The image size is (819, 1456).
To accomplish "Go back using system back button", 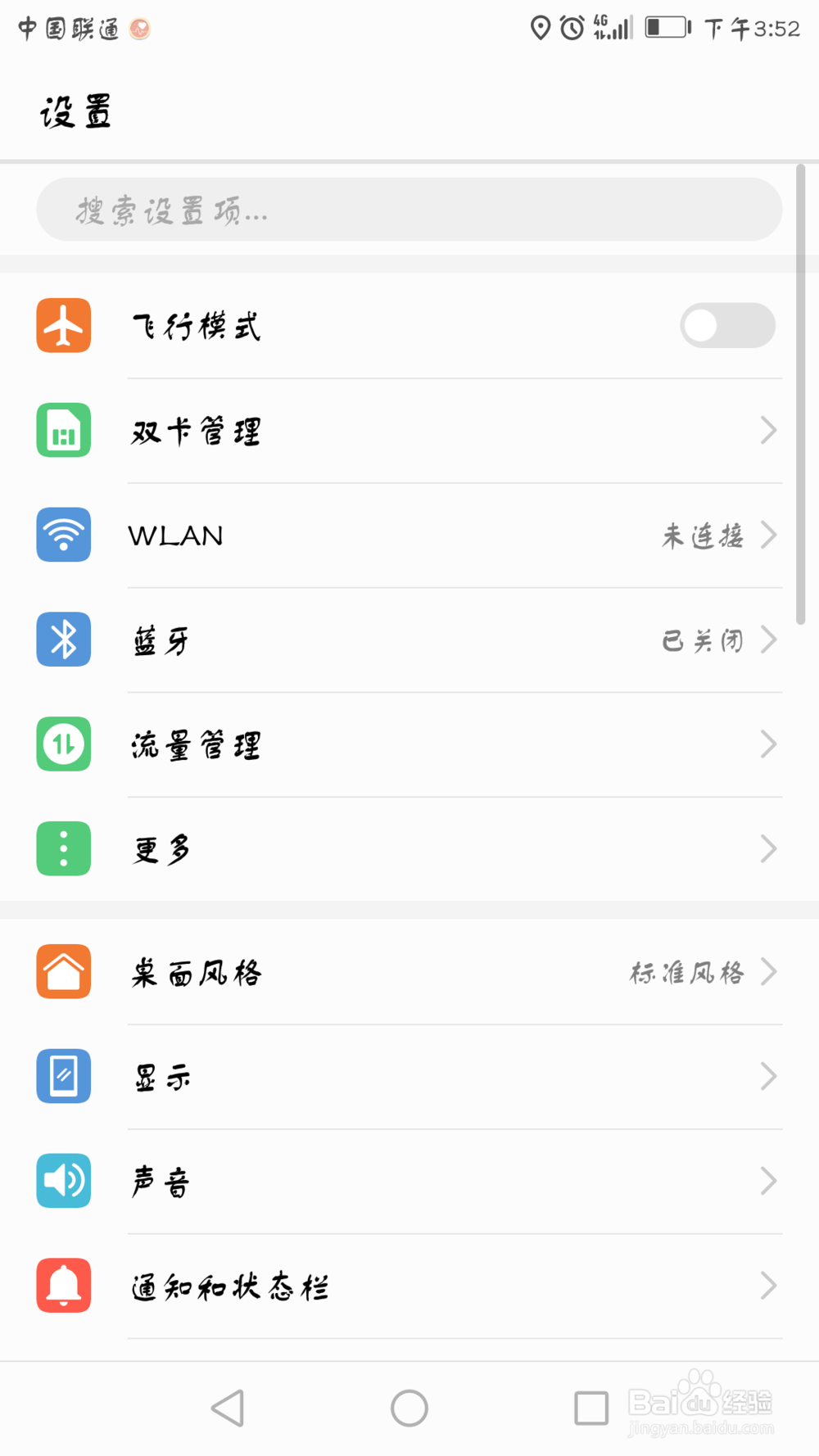I will point(228,1409).
